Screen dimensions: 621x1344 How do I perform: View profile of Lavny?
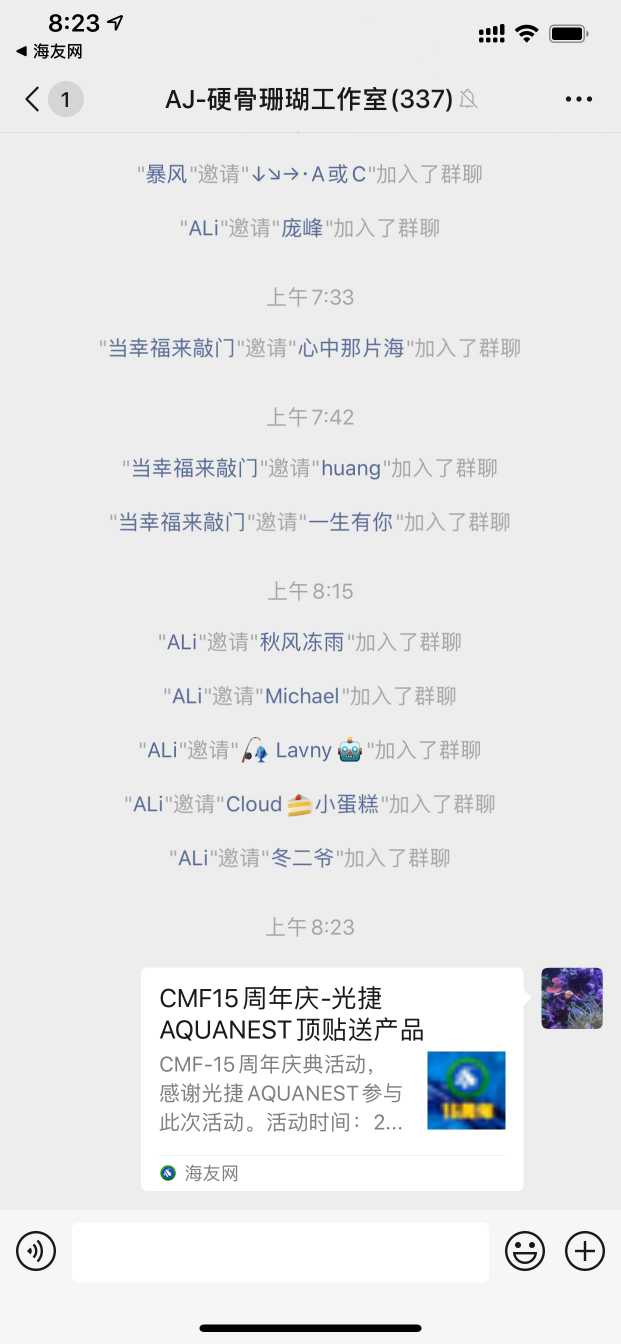tap(302, 750)
